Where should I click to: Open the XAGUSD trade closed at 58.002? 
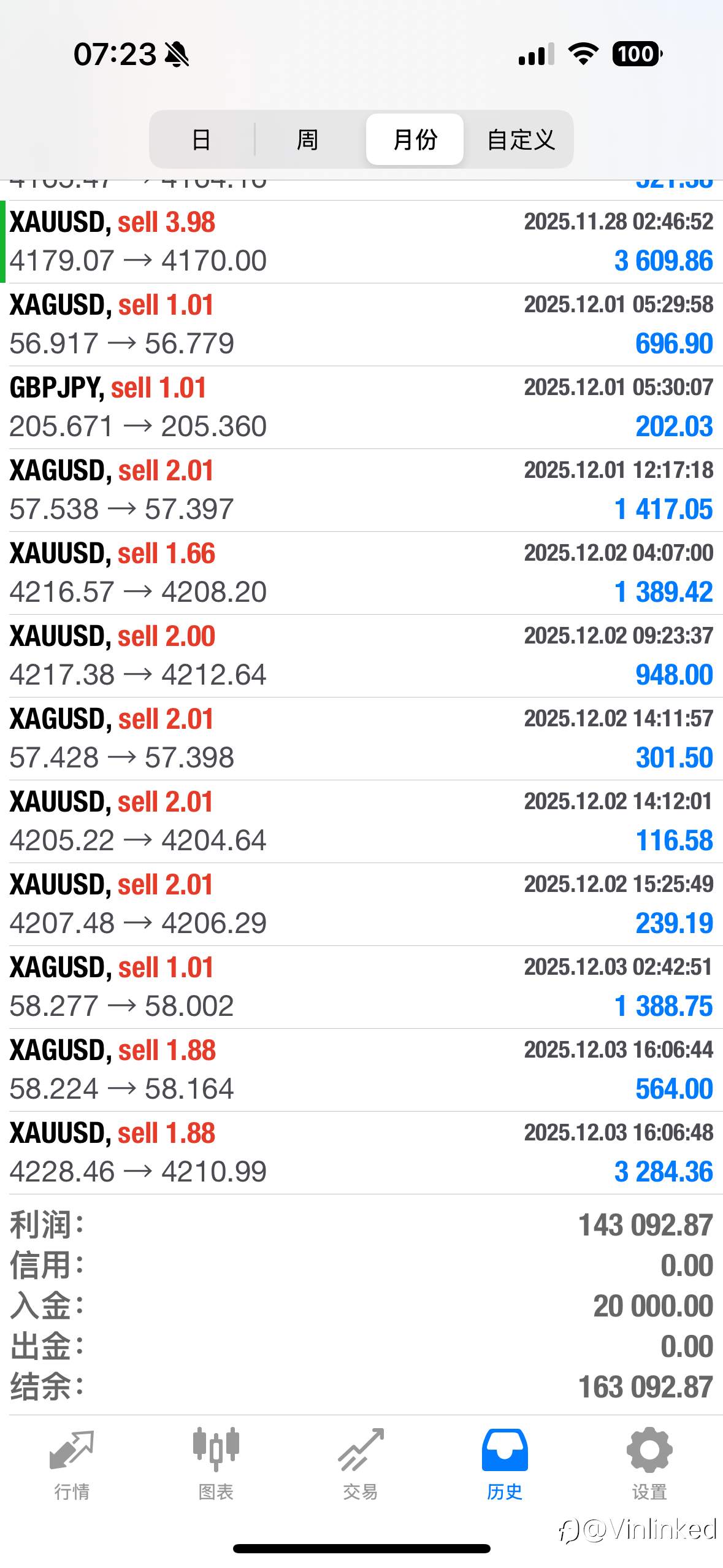361,987
